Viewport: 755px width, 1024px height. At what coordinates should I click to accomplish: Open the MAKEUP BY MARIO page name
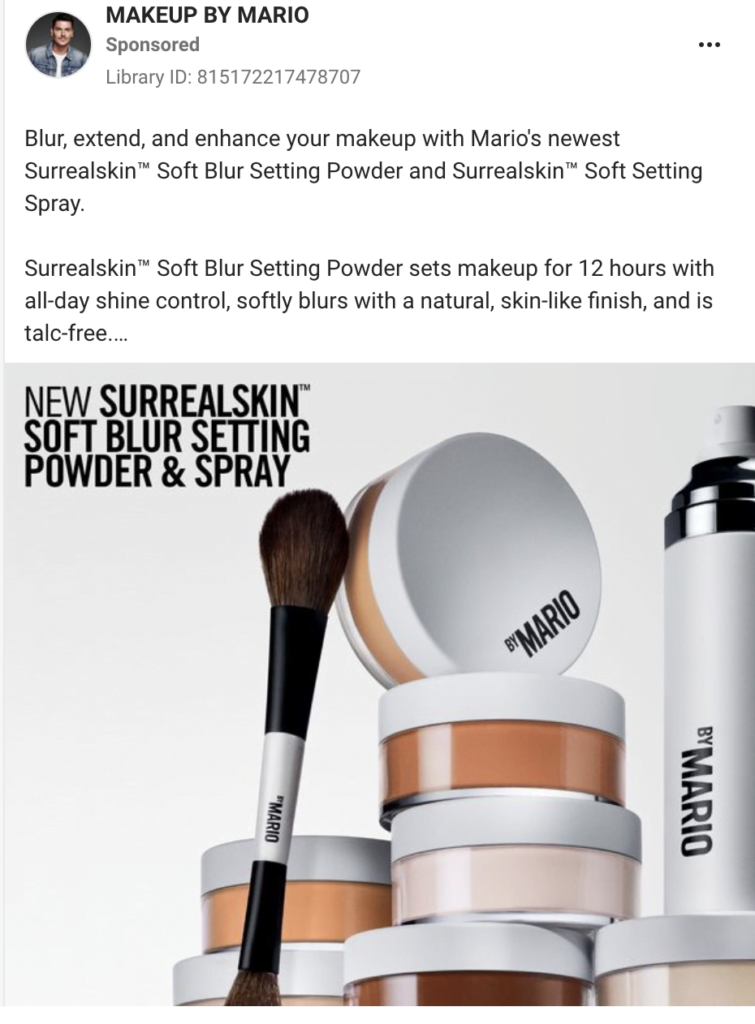pos(207,15)
